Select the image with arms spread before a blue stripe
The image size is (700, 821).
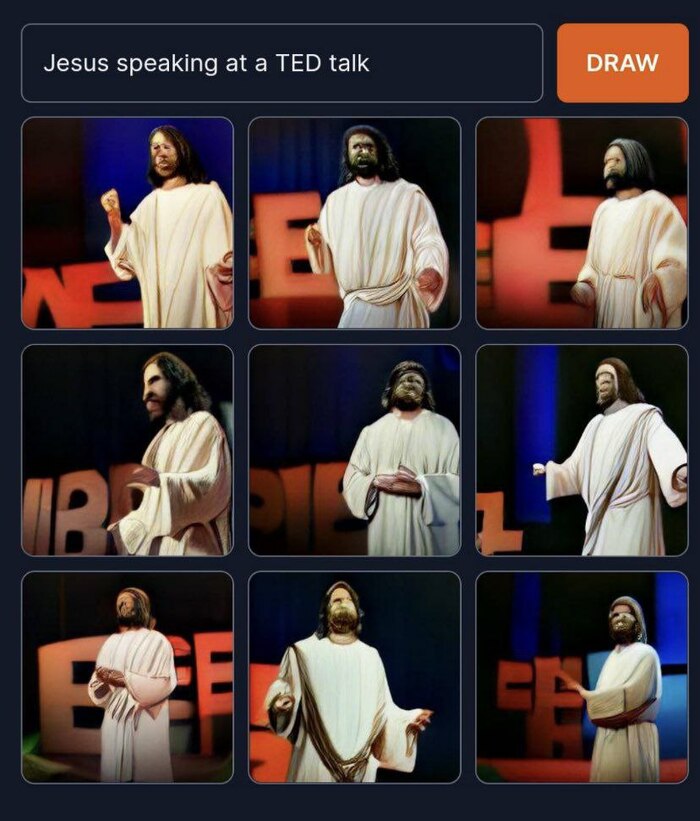581,450
